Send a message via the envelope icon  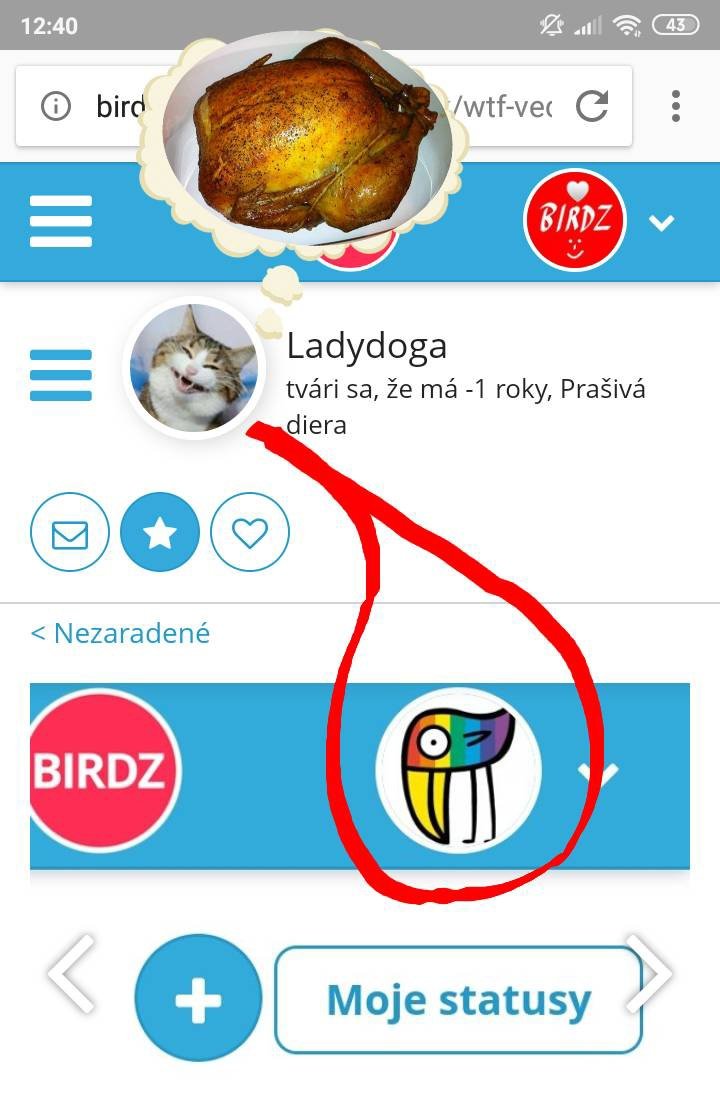70,534
